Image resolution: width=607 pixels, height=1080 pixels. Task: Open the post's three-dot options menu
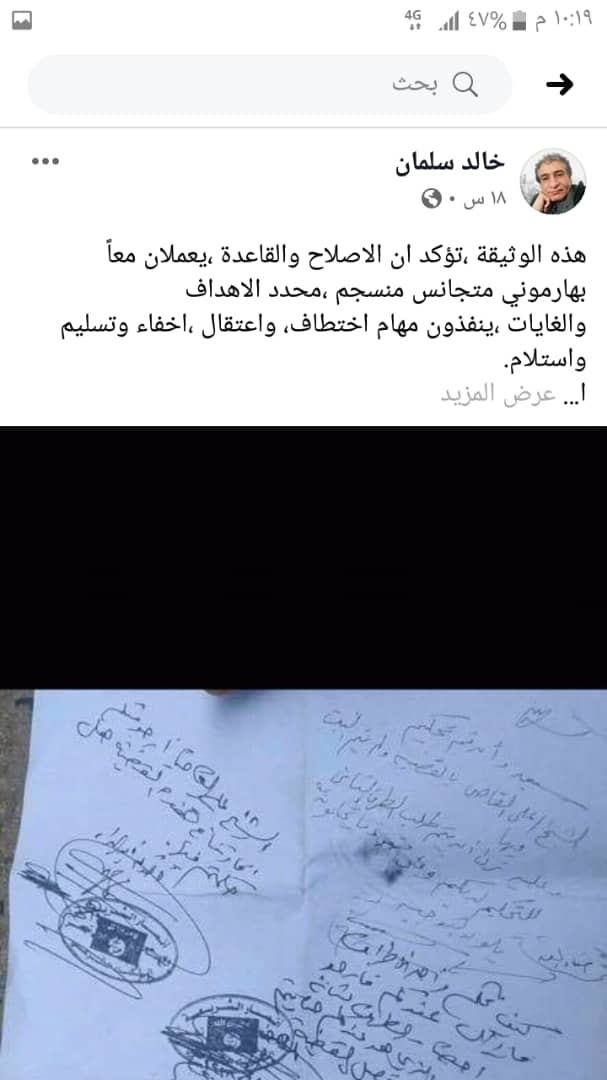(45, 161)
